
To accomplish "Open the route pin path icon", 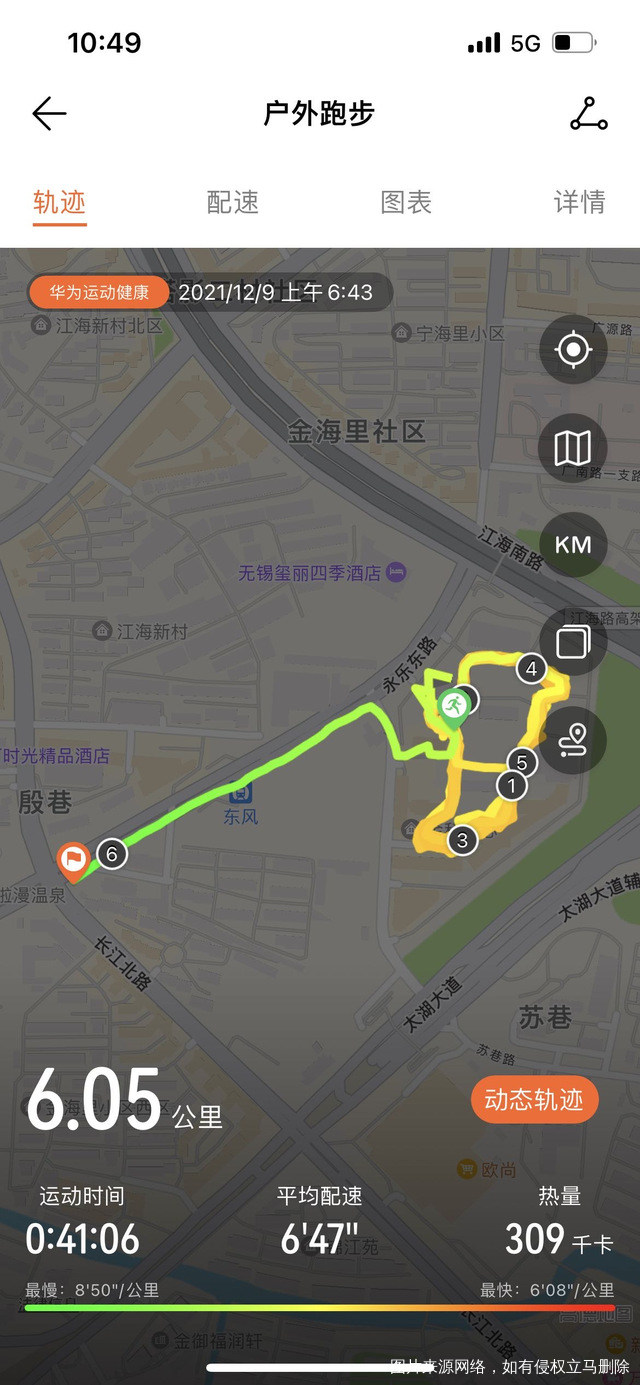I will (x=573, y=740).
